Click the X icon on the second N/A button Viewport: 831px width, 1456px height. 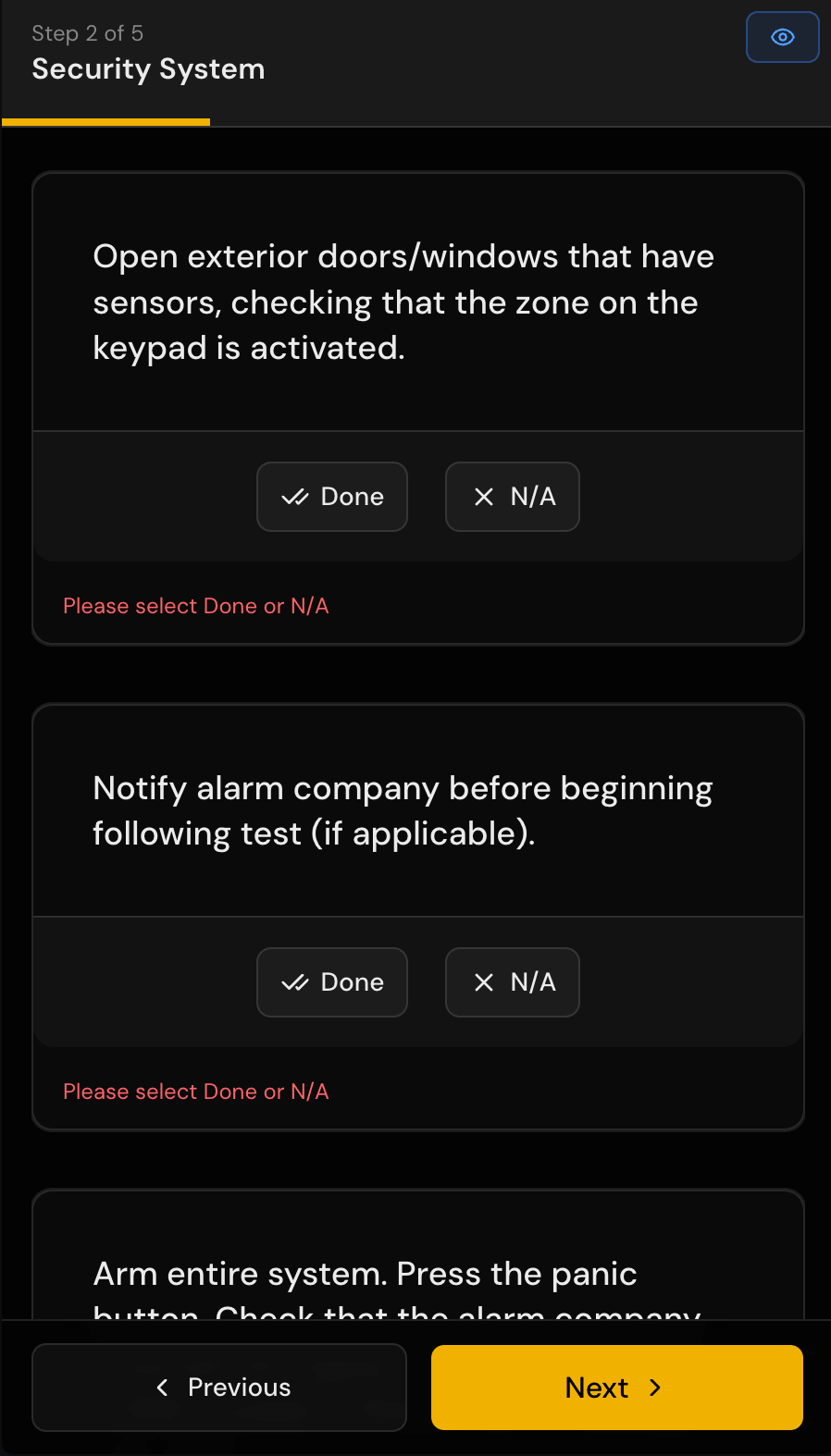(482, 982)
